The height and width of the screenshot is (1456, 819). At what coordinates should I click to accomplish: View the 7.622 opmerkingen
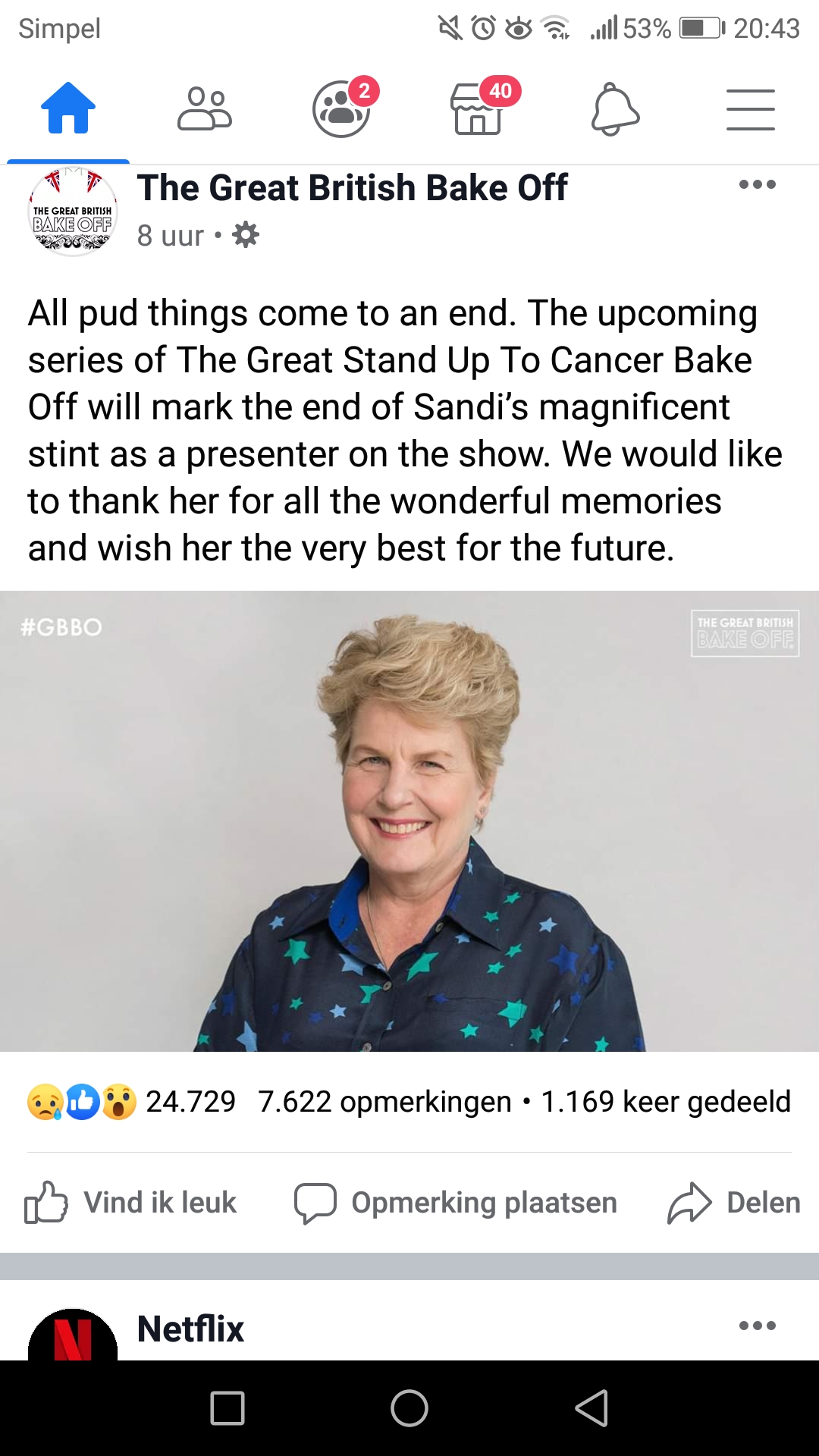pyautogui.click(x=384, y=1102)
